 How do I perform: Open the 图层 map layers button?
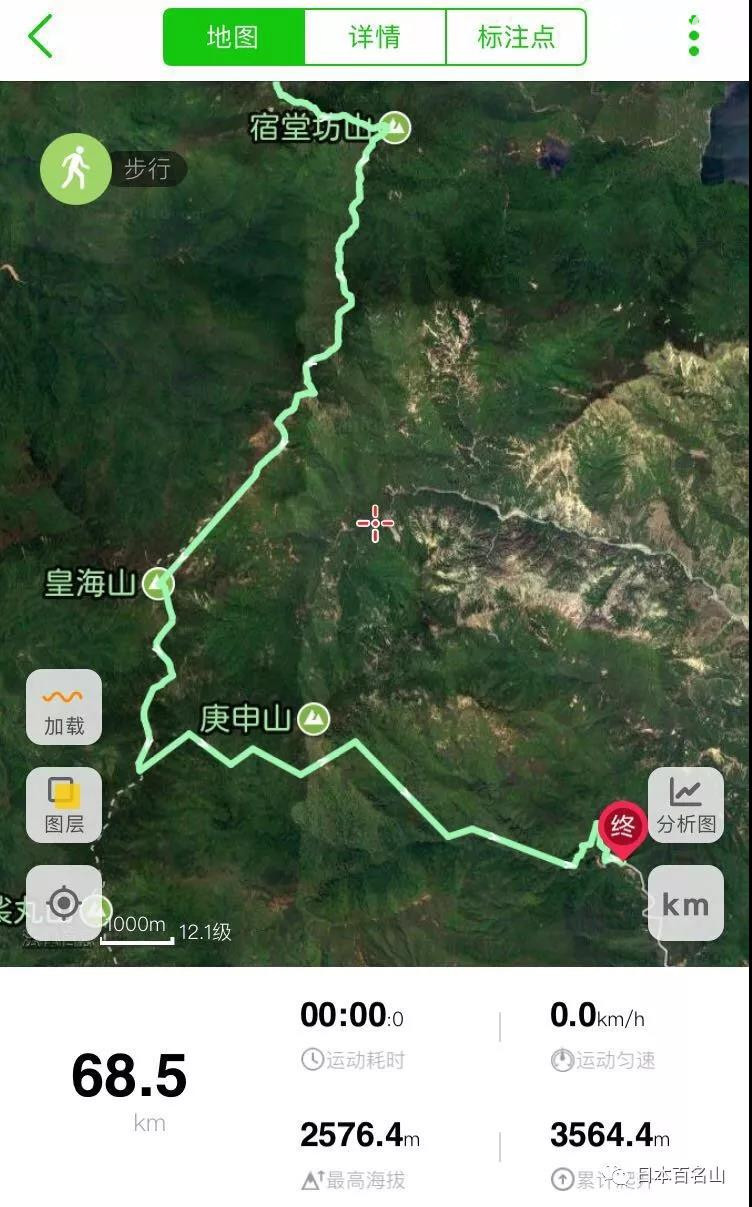[x=64, y=805]
